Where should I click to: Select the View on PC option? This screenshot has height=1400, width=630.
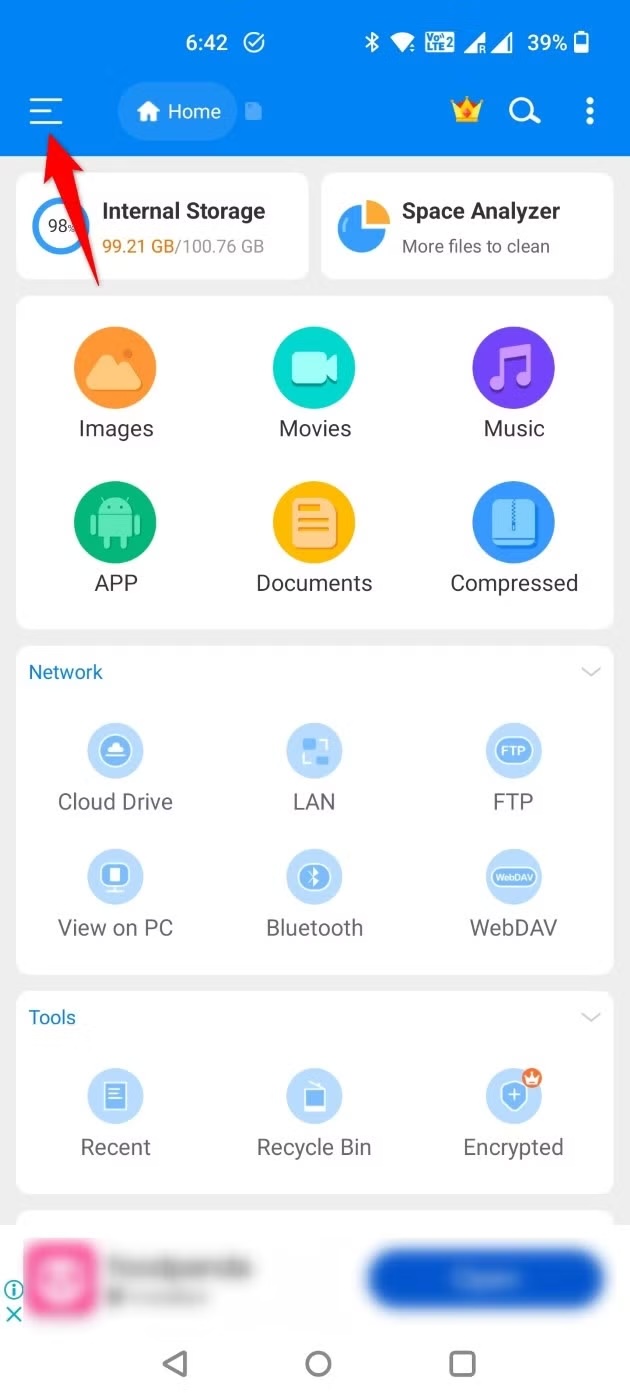[116, 894]
